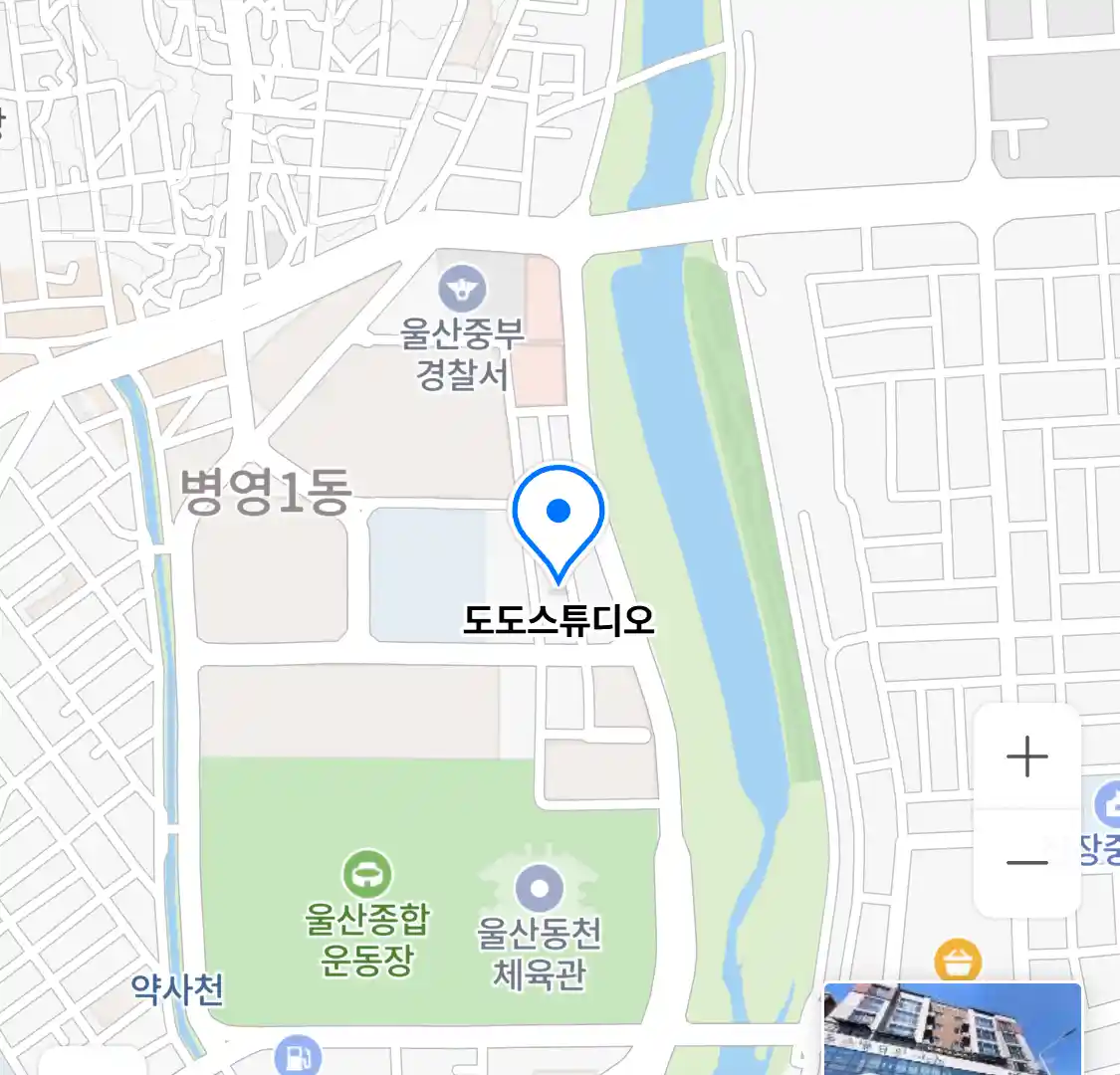
Task: Zoom in on the map
Action: click(x=1026, y=758)
